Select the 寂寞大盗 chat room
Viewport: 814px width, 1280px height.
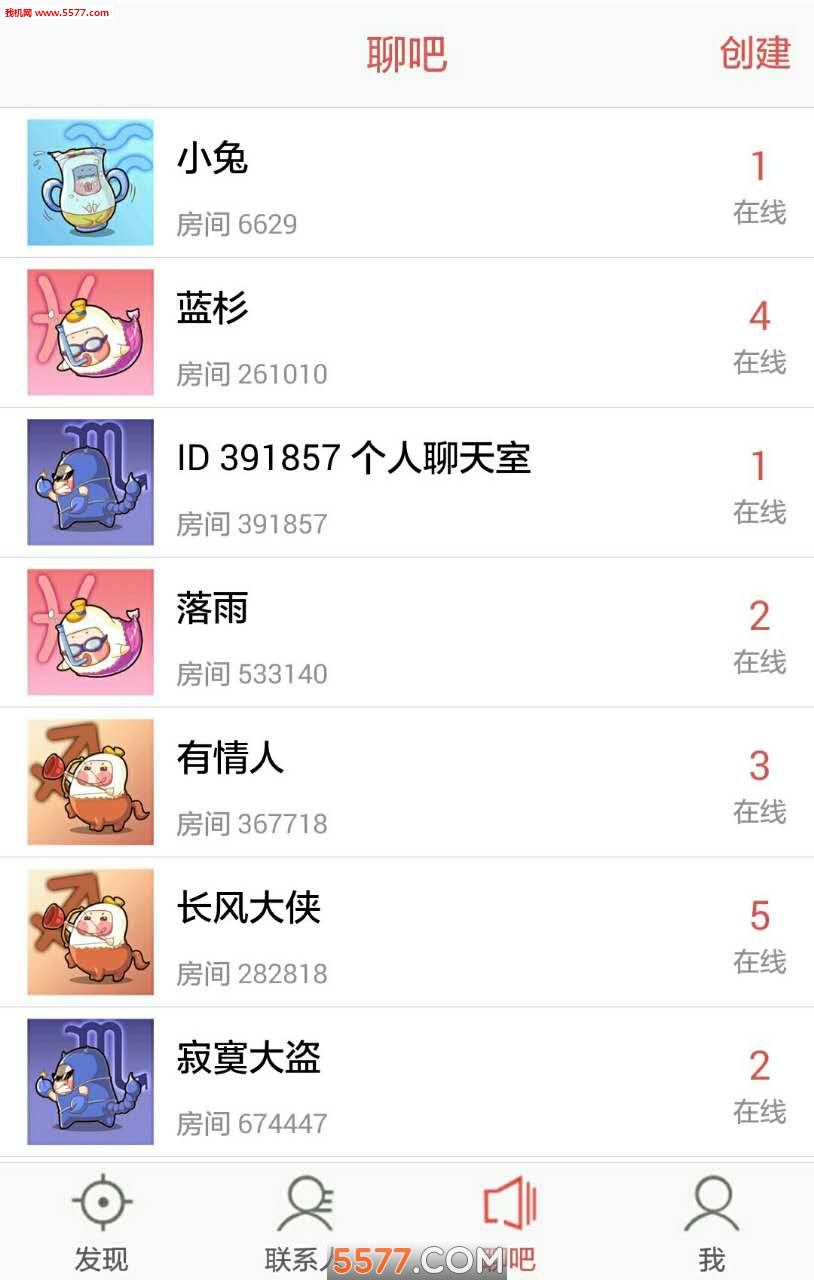pos(400,1083)
